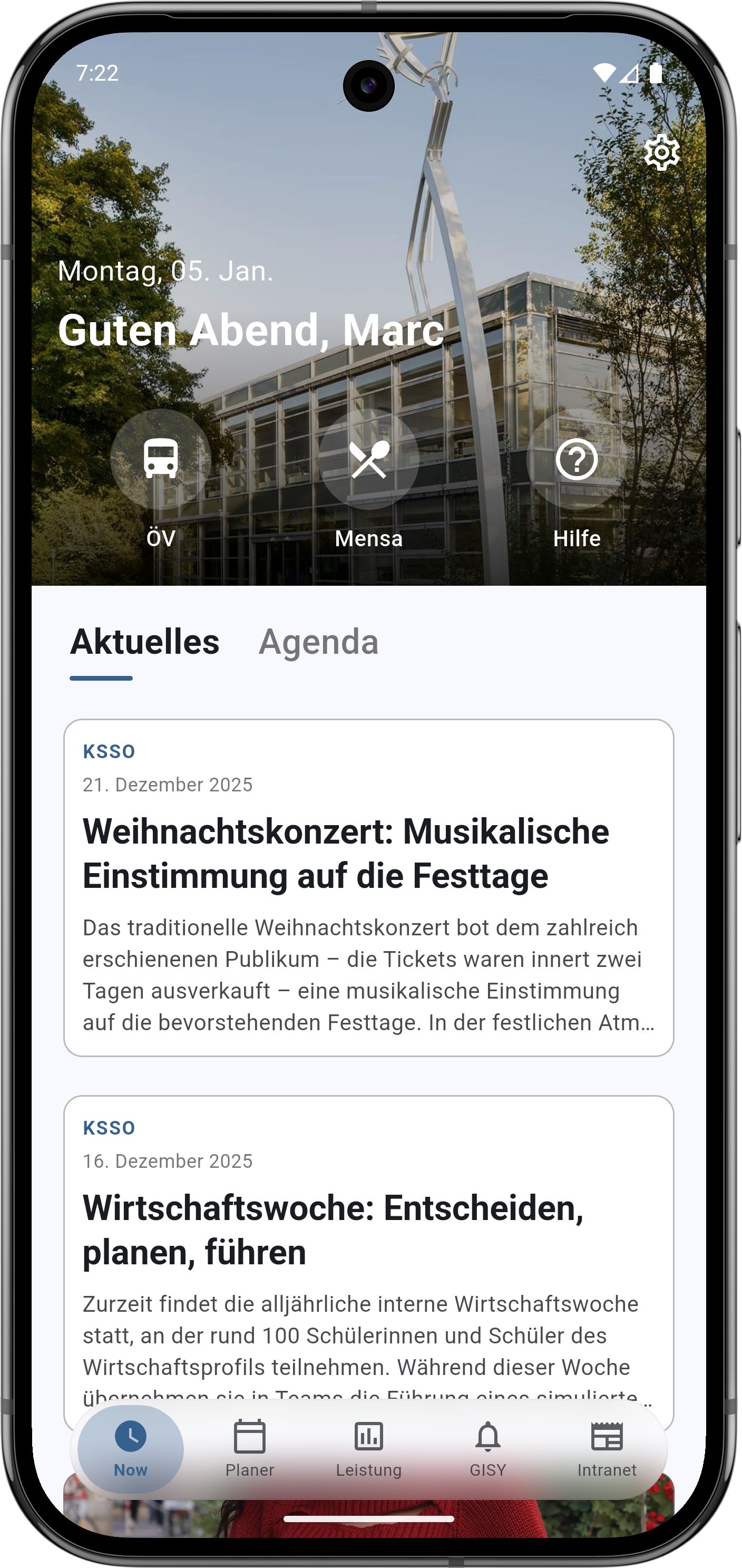
Task: Open app settings via the gear icon
Action: point(662,153)
